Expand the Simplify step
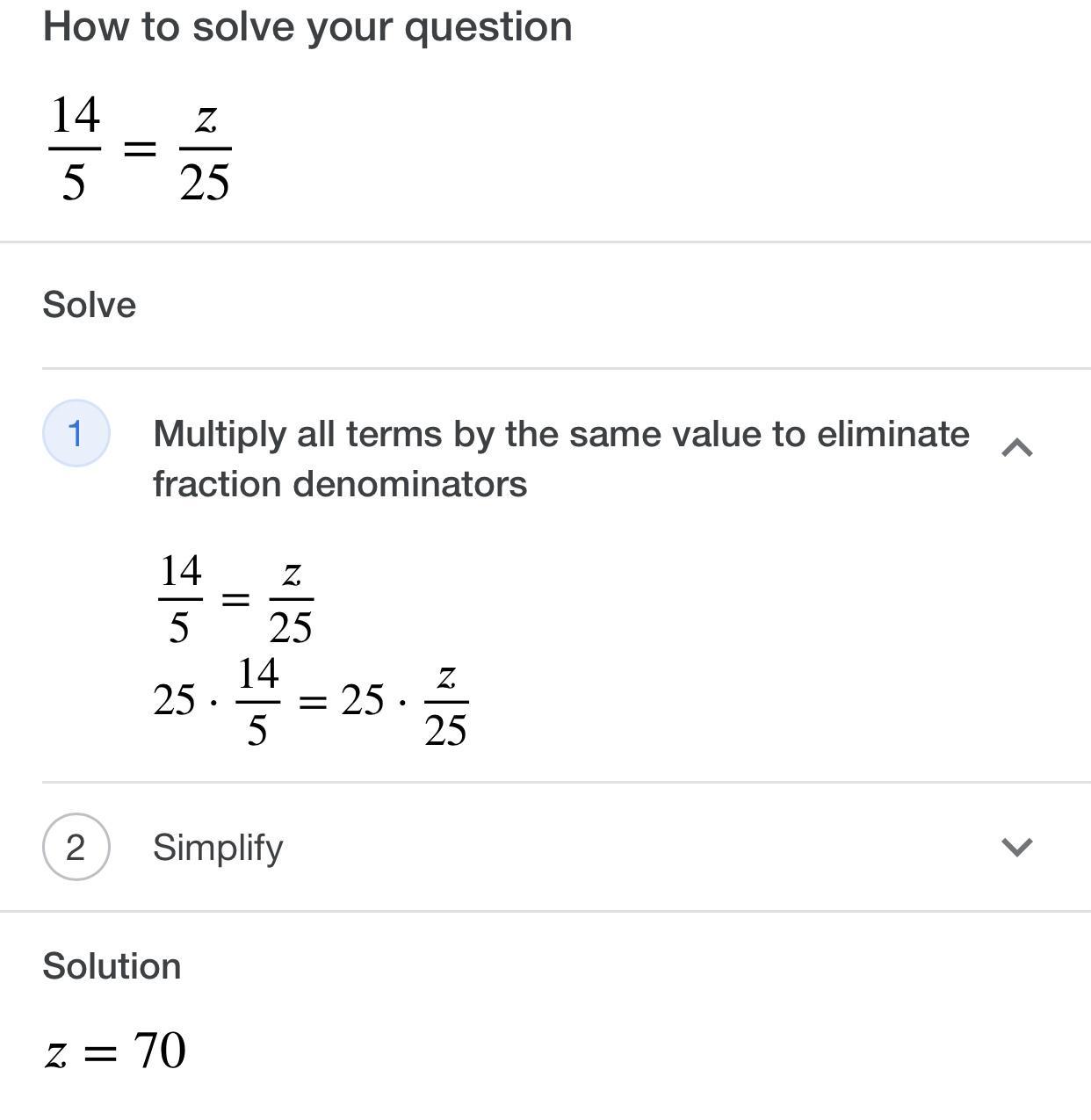 (x=1016, y=847)
